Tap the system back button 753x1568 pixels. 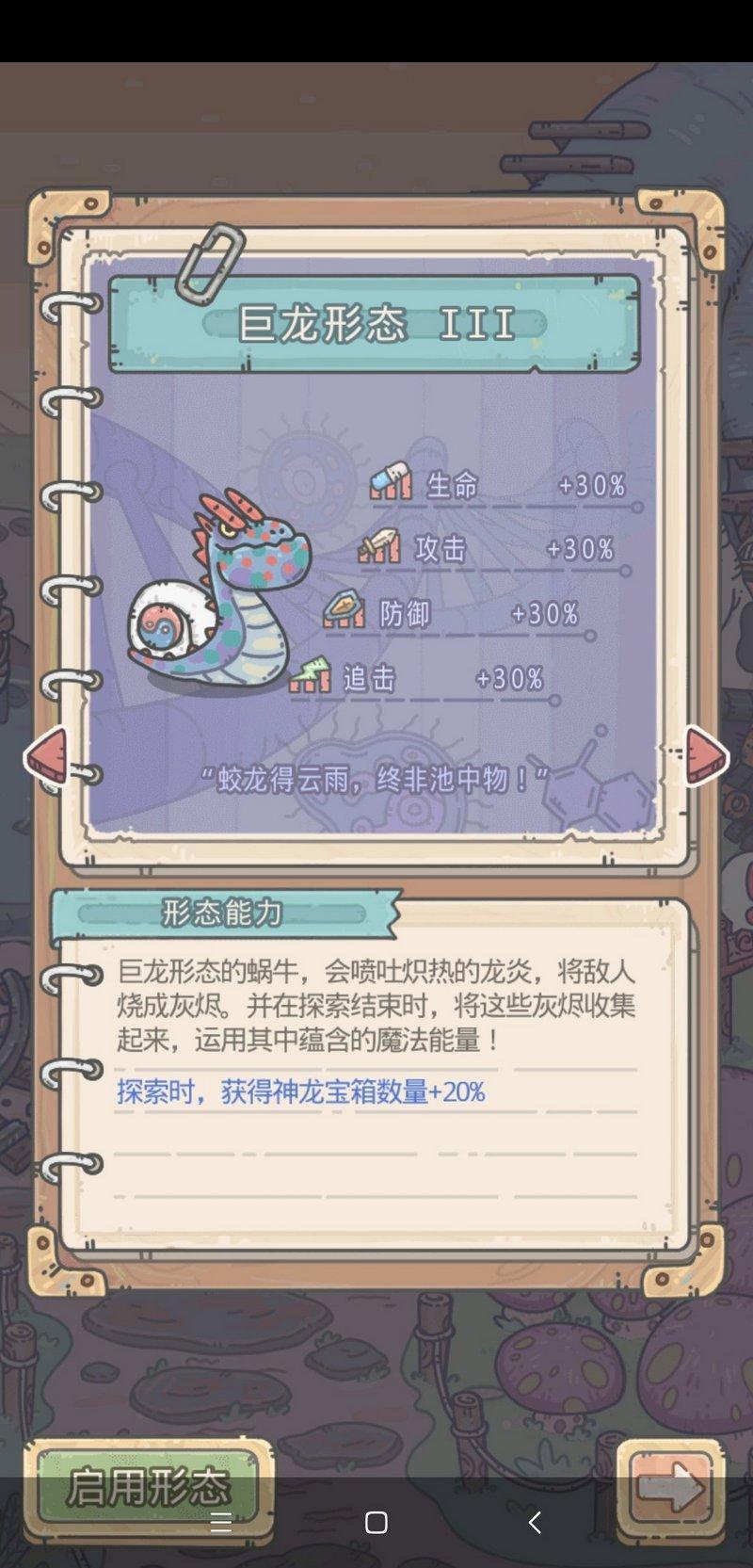pyautogui.click(x=534, y=1523)
